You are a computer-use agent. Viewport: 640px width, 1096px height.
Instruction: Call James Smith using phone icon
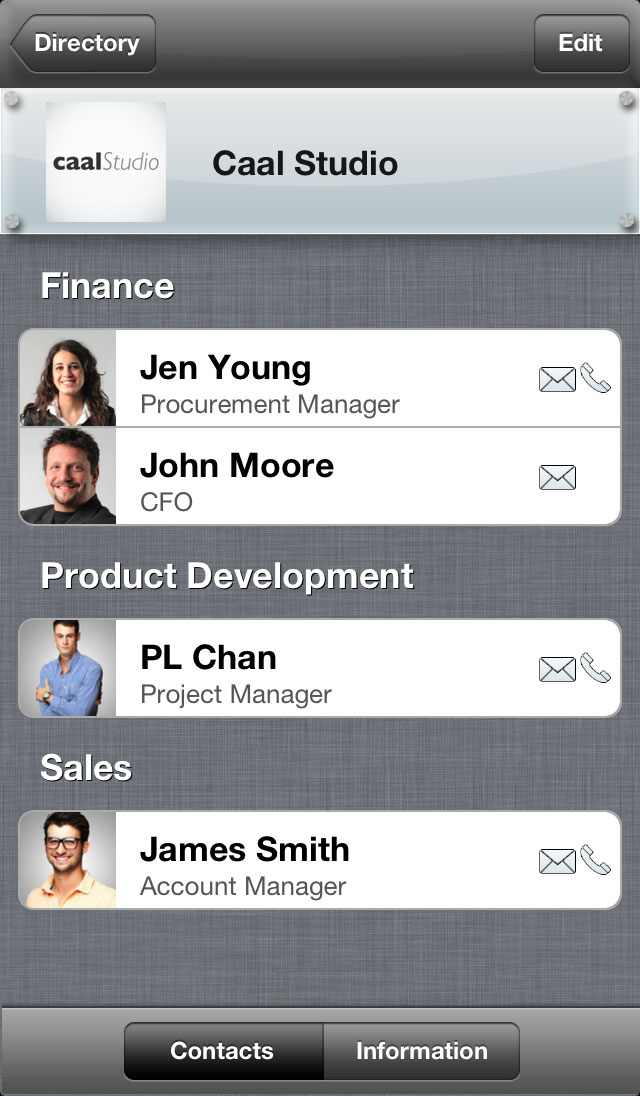[x=596, y=860]
